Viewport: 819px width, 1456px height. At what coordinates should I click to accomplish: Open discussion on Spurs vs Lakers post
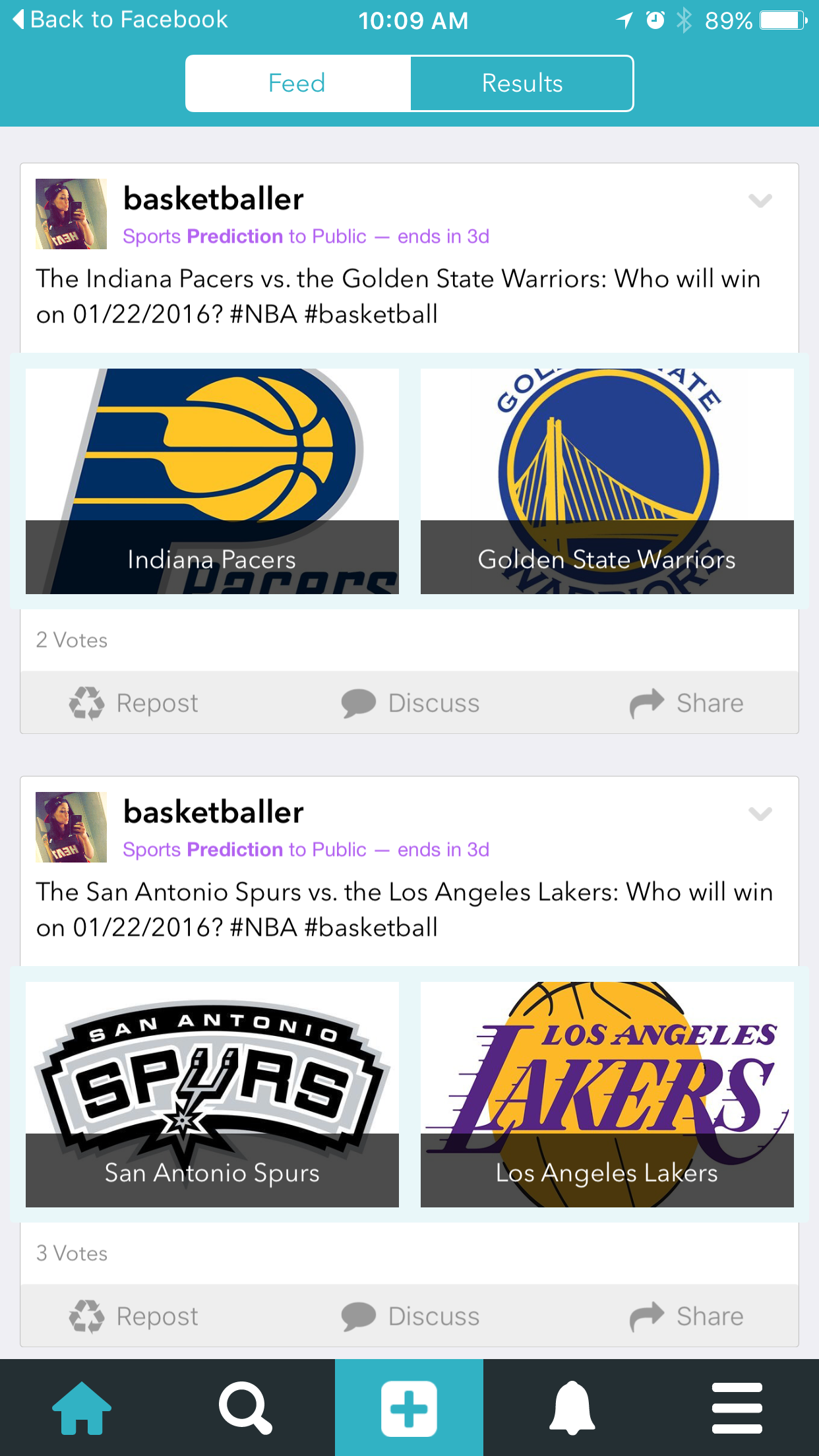coord(410,1316)
